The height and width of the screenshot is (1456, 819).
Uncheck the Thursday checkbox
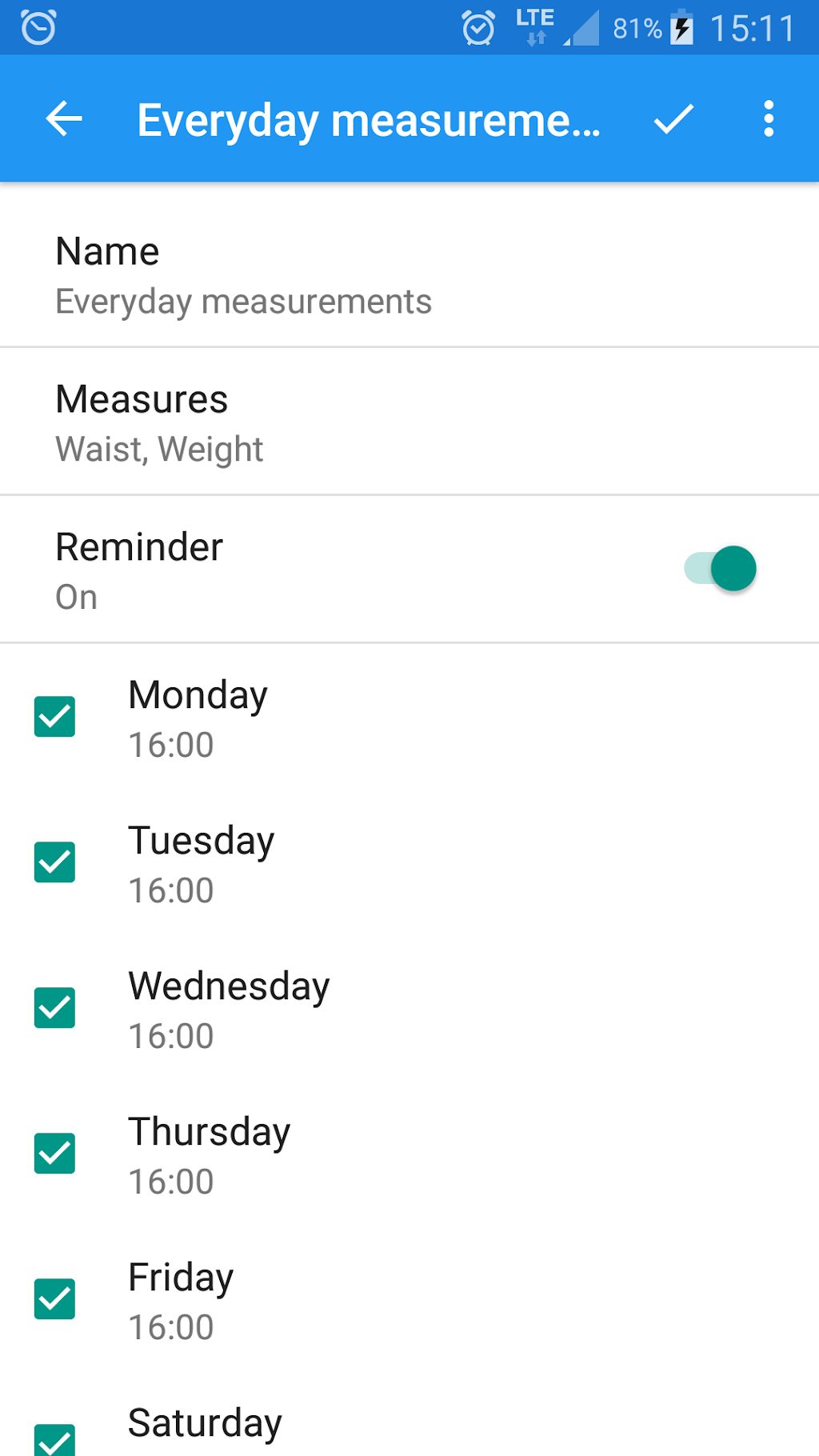(54, 1153)
